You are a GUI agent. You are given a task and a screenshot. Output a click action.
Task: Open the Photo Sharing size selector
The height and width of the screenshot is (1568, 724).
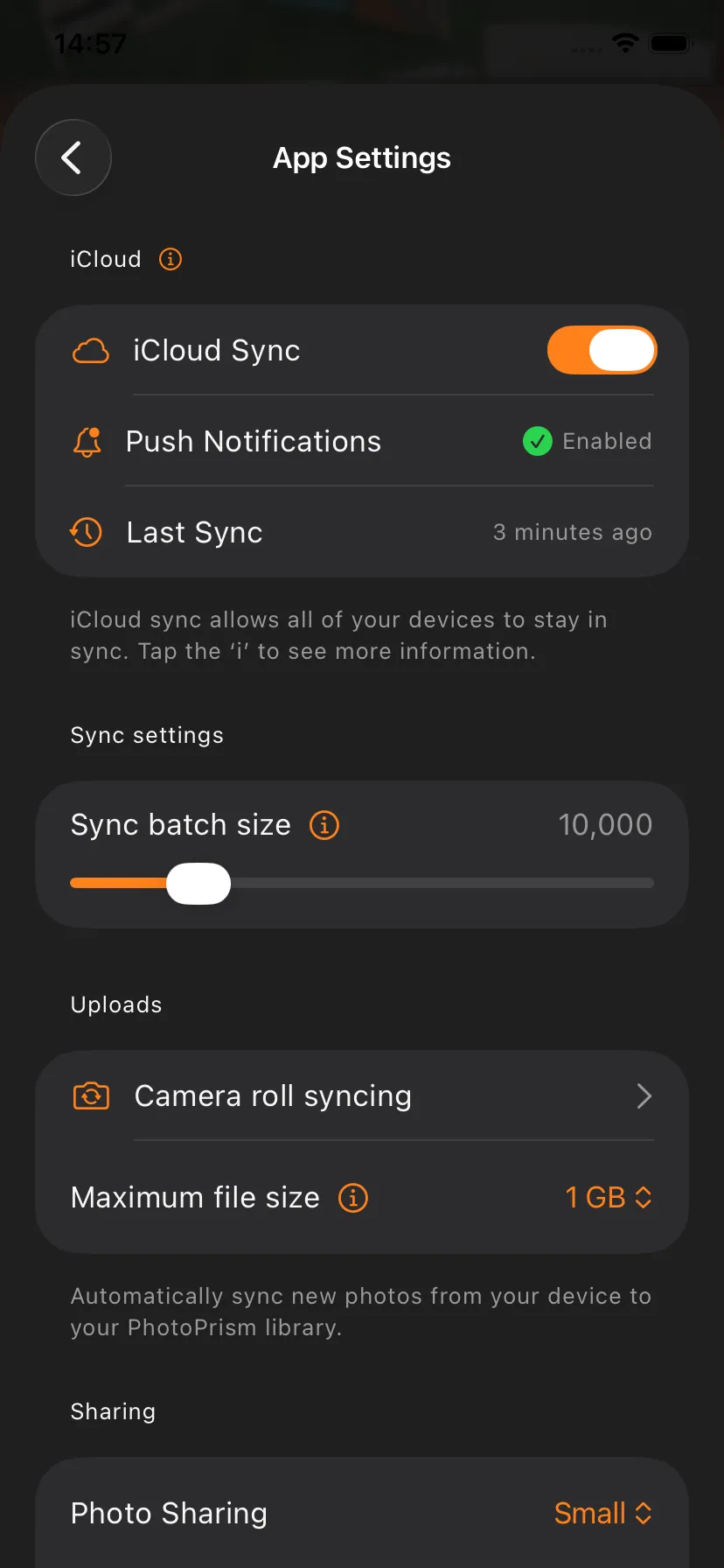(x=603, y=1513)
